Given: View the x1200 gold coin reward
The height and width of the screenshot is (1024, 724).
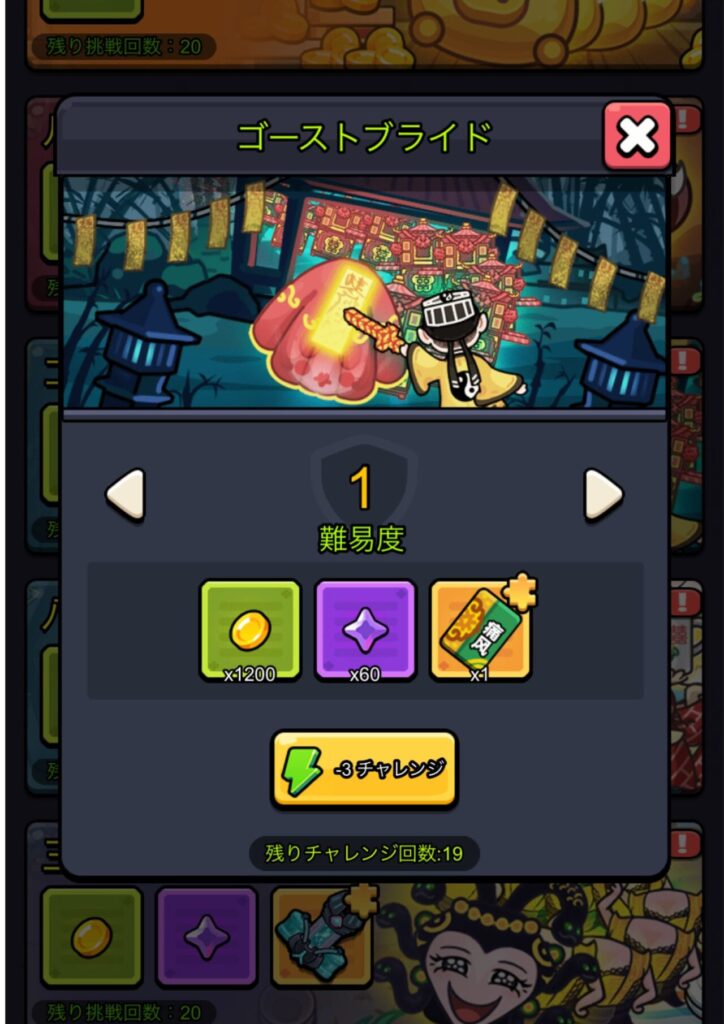Looking at the screenshot, I should tap(250, 630).
